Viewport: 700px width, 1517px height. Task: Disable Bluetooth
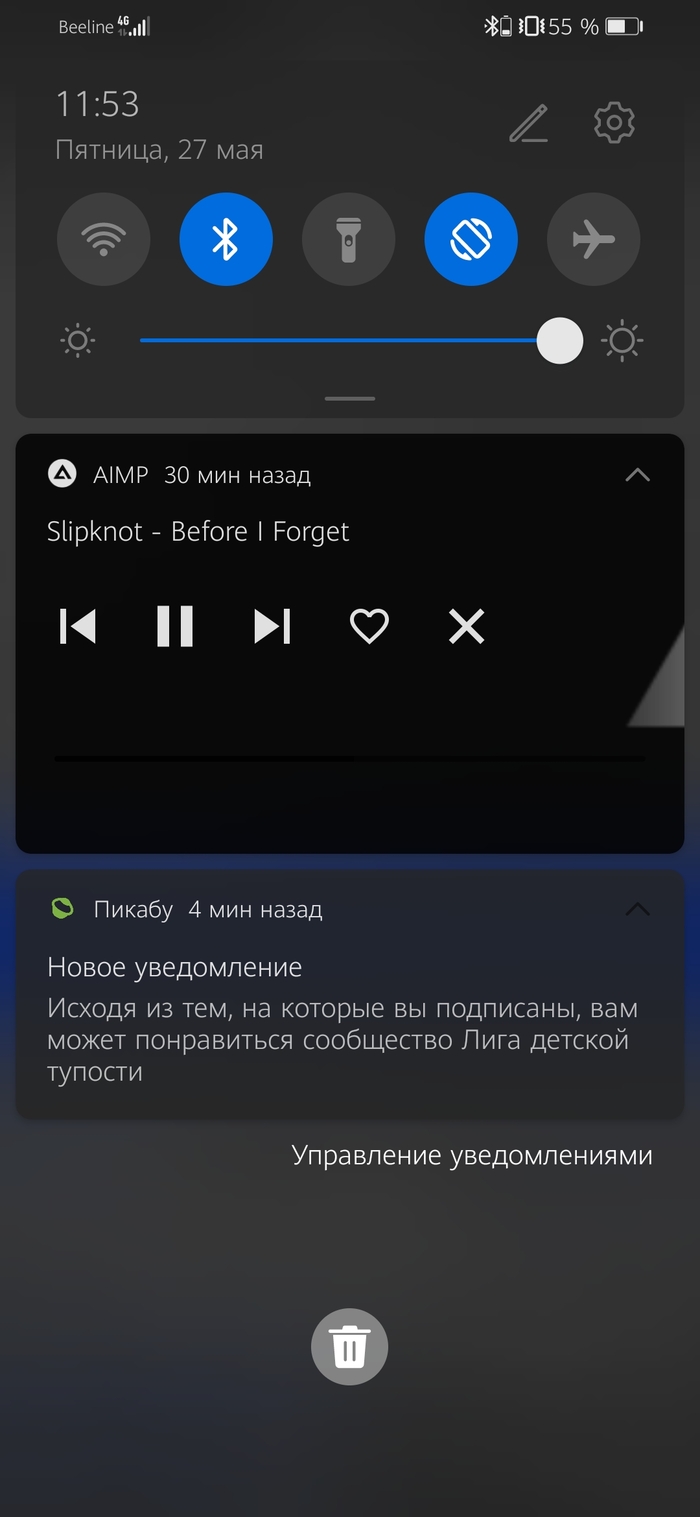pyautogui.click(x=226, y=240)
